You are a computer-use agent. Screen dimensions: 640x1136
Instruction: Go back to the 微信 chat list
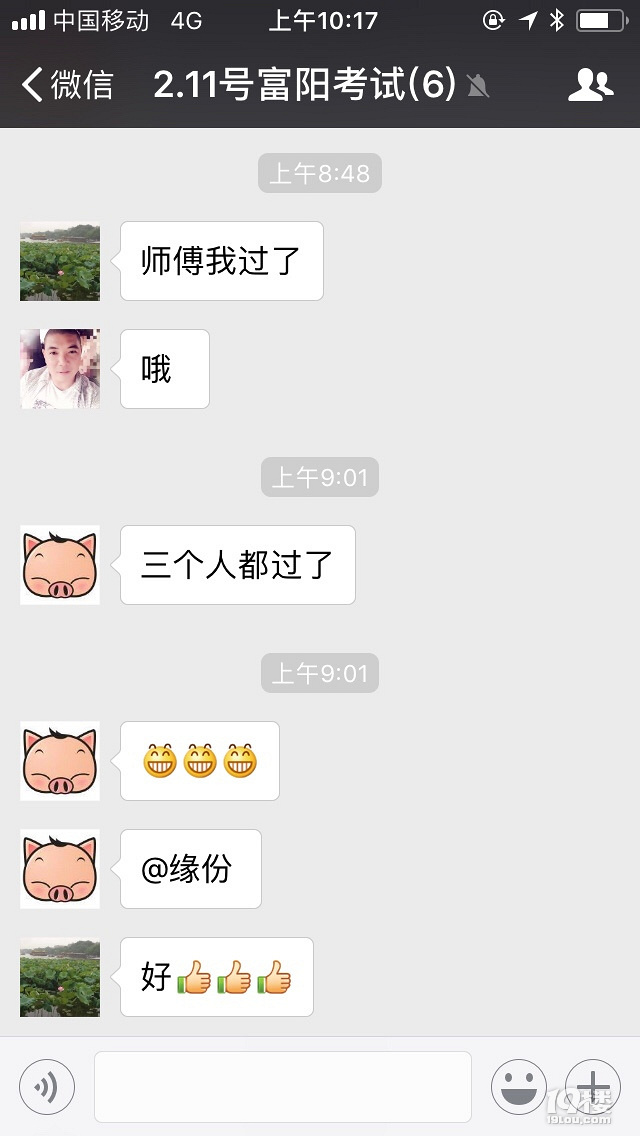pos(66,86)
